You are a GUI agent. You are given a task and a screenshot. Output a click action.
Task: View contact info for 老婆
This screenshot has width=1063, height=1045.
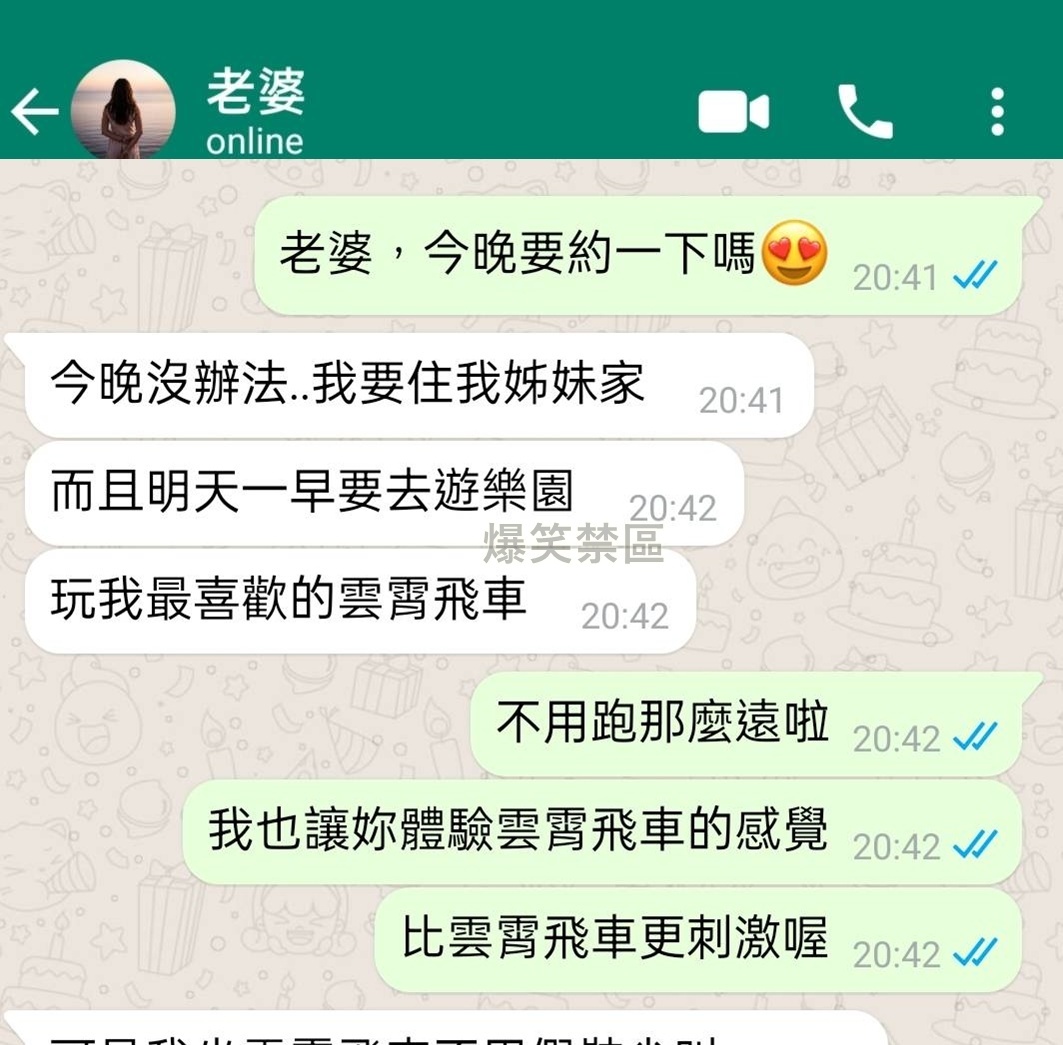[255, 112]
